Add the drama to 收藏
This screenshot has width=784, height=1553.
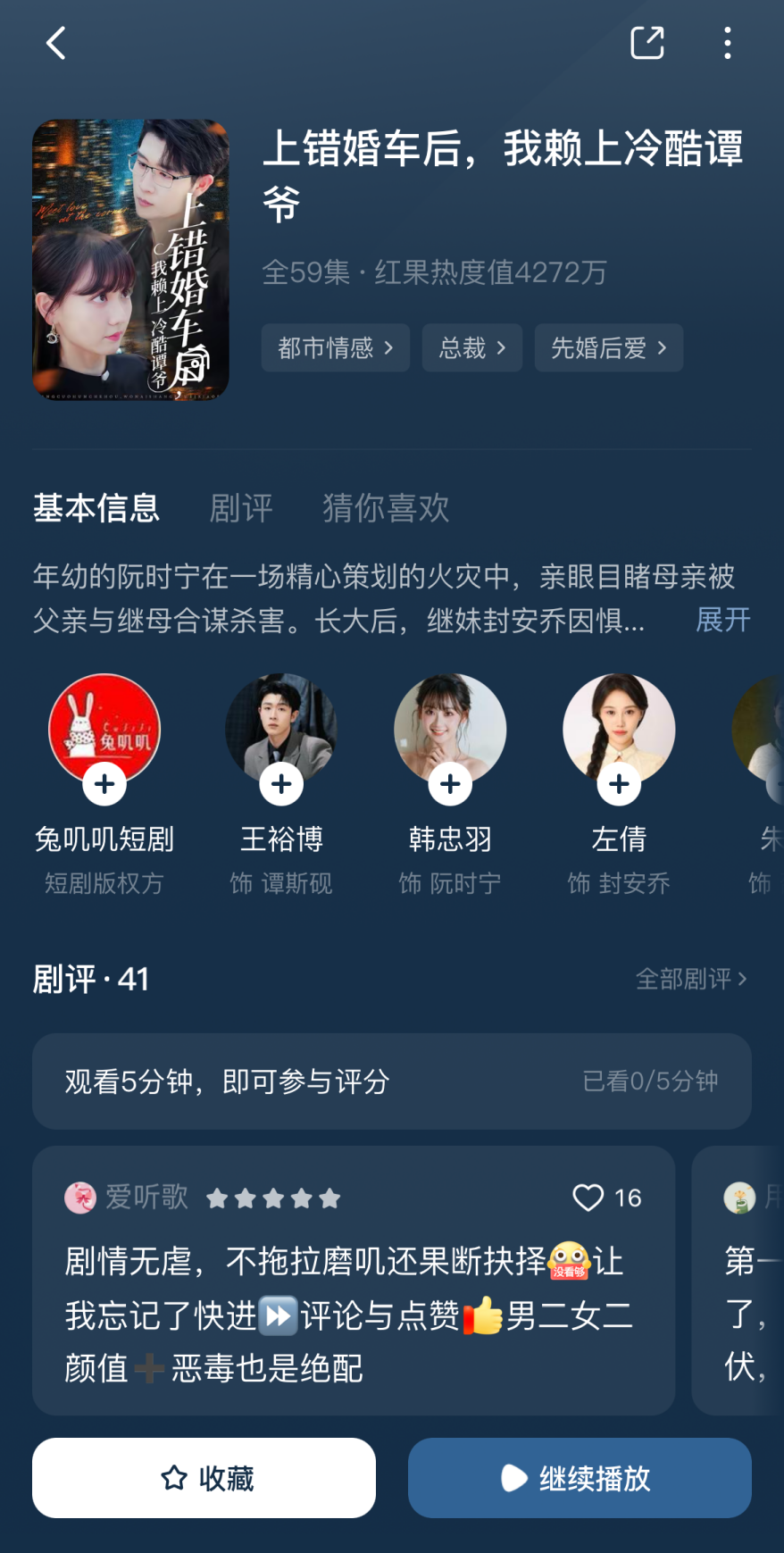coord(204,1478)
